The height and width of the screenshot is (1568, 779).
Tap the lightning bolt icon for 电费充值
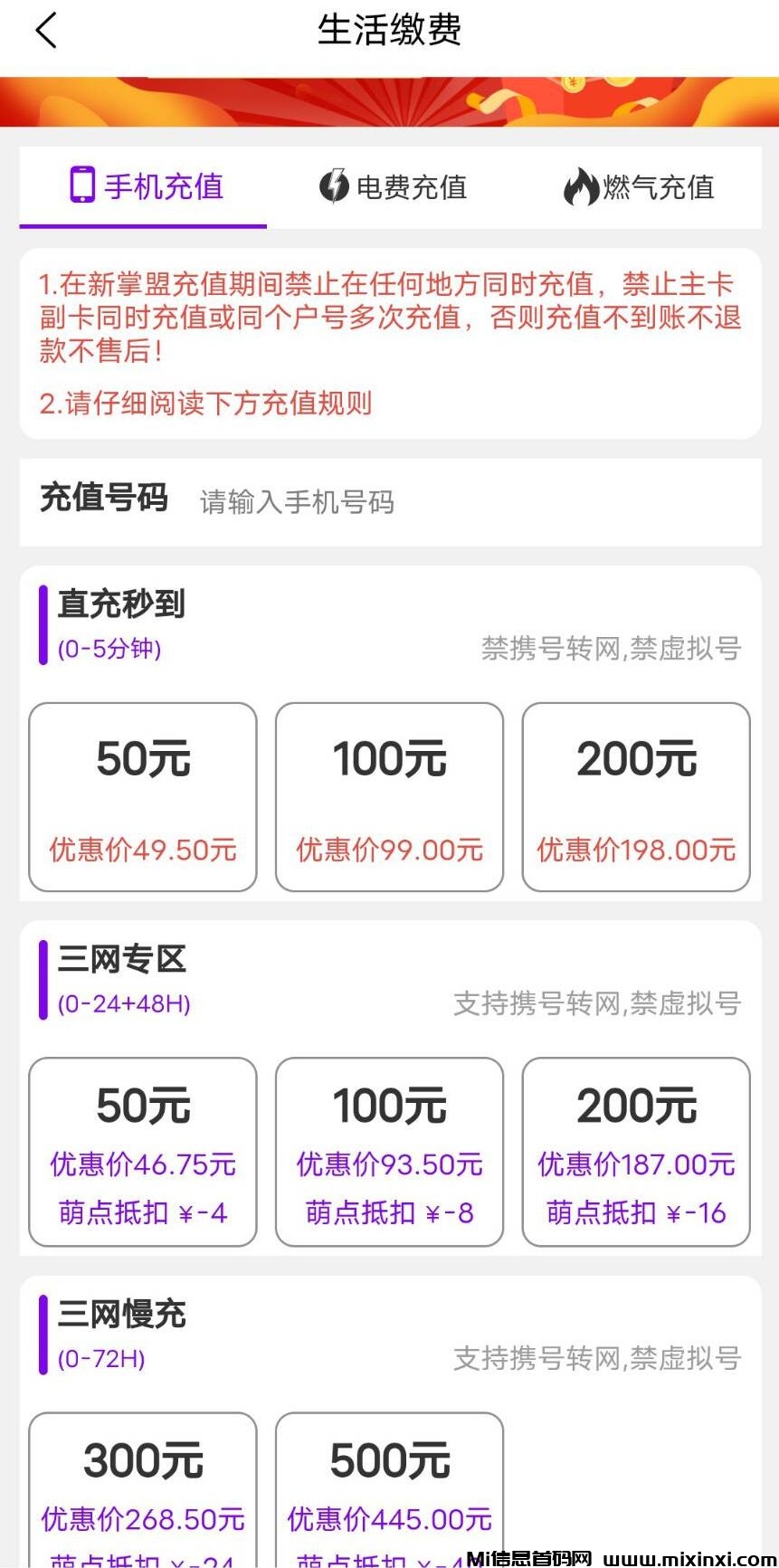[x=334, y=185]
